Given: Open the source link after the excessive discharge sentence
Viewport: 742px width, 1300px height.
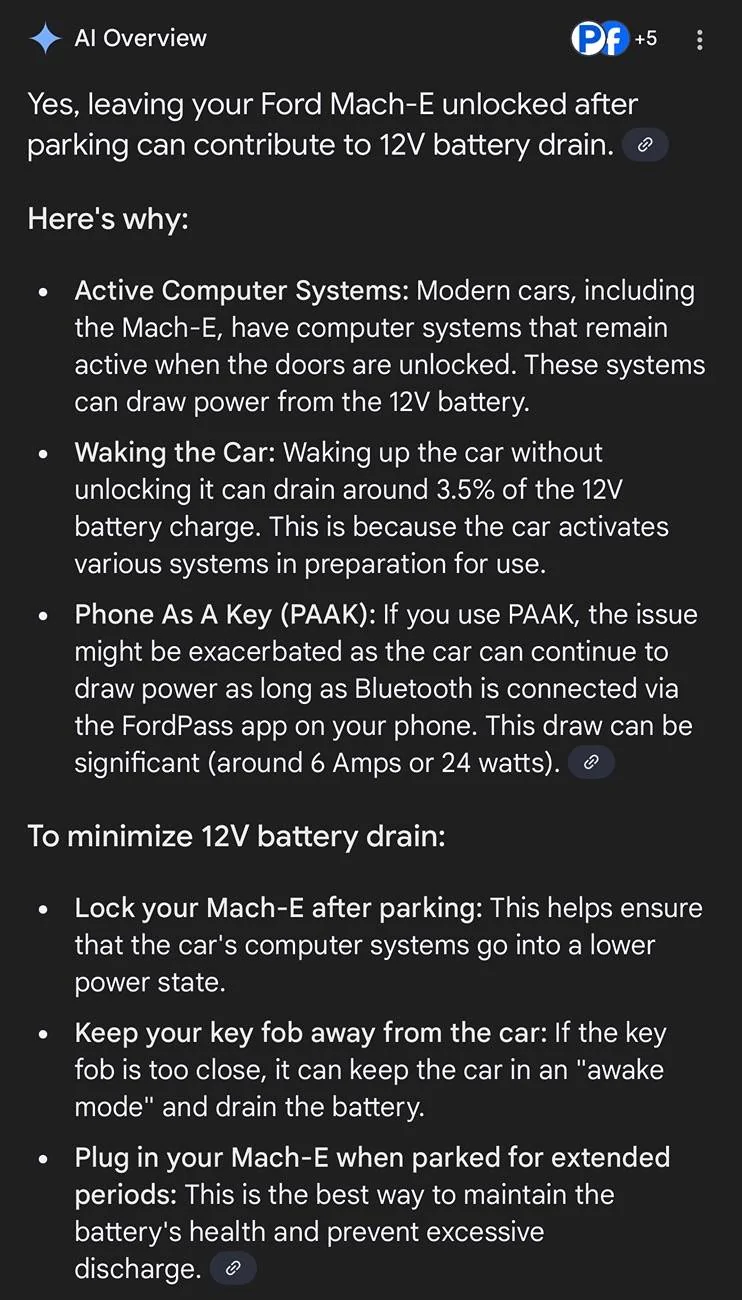Looking at the screenshot, I should 233,1269.
